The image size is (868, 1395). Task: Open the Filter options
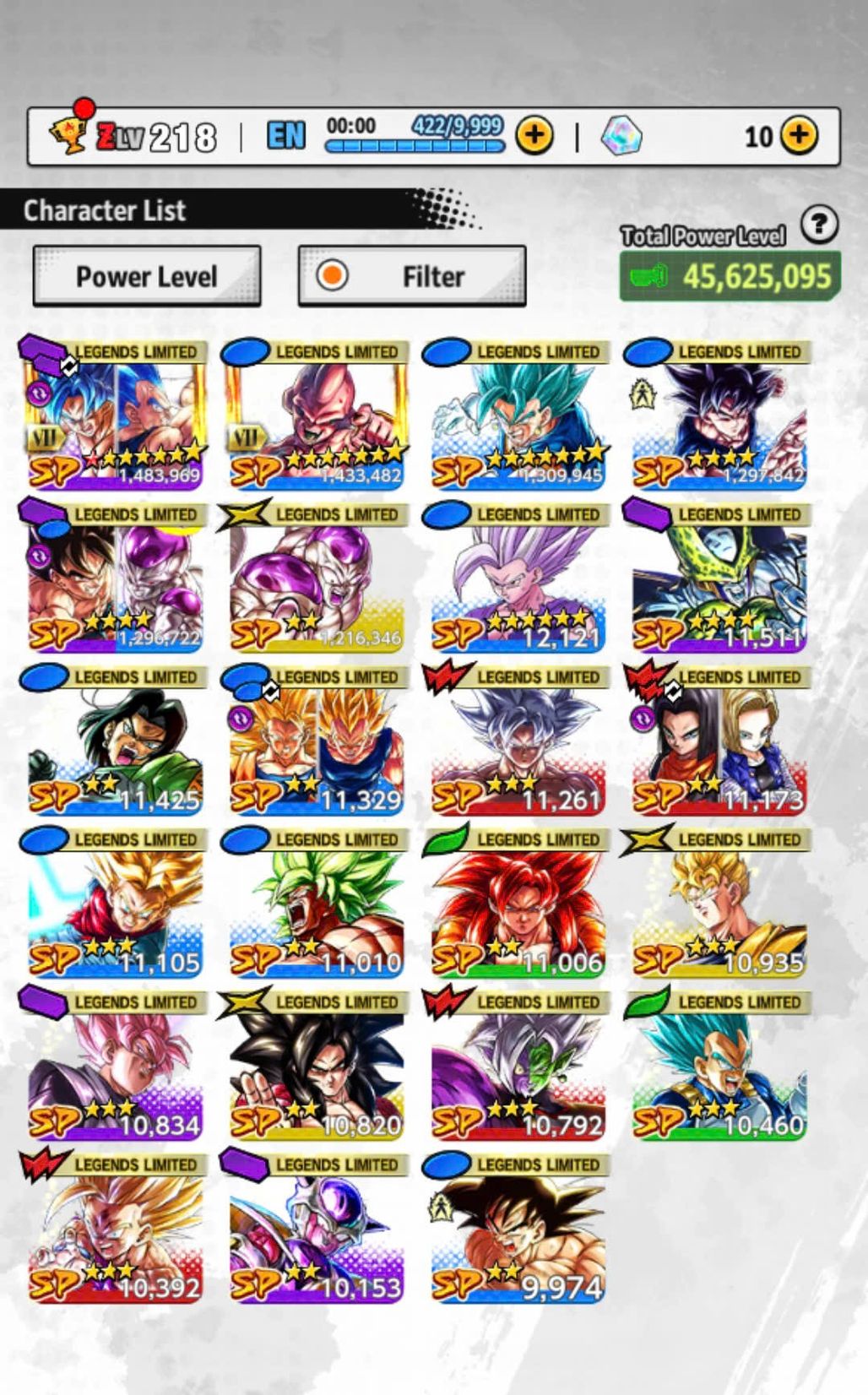tap(412, 276)
